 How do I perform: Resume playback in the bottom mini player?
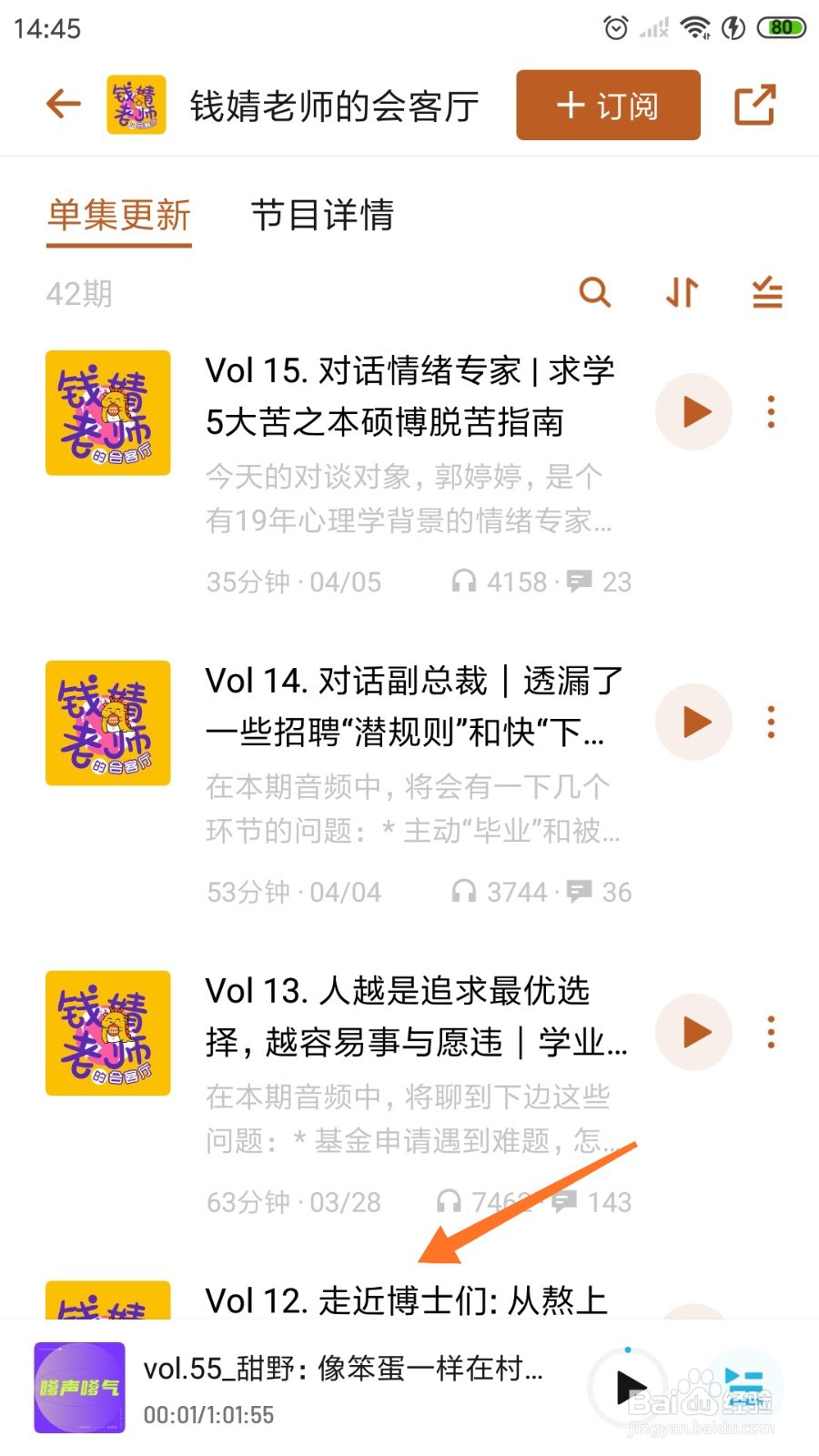(631, 1388)
